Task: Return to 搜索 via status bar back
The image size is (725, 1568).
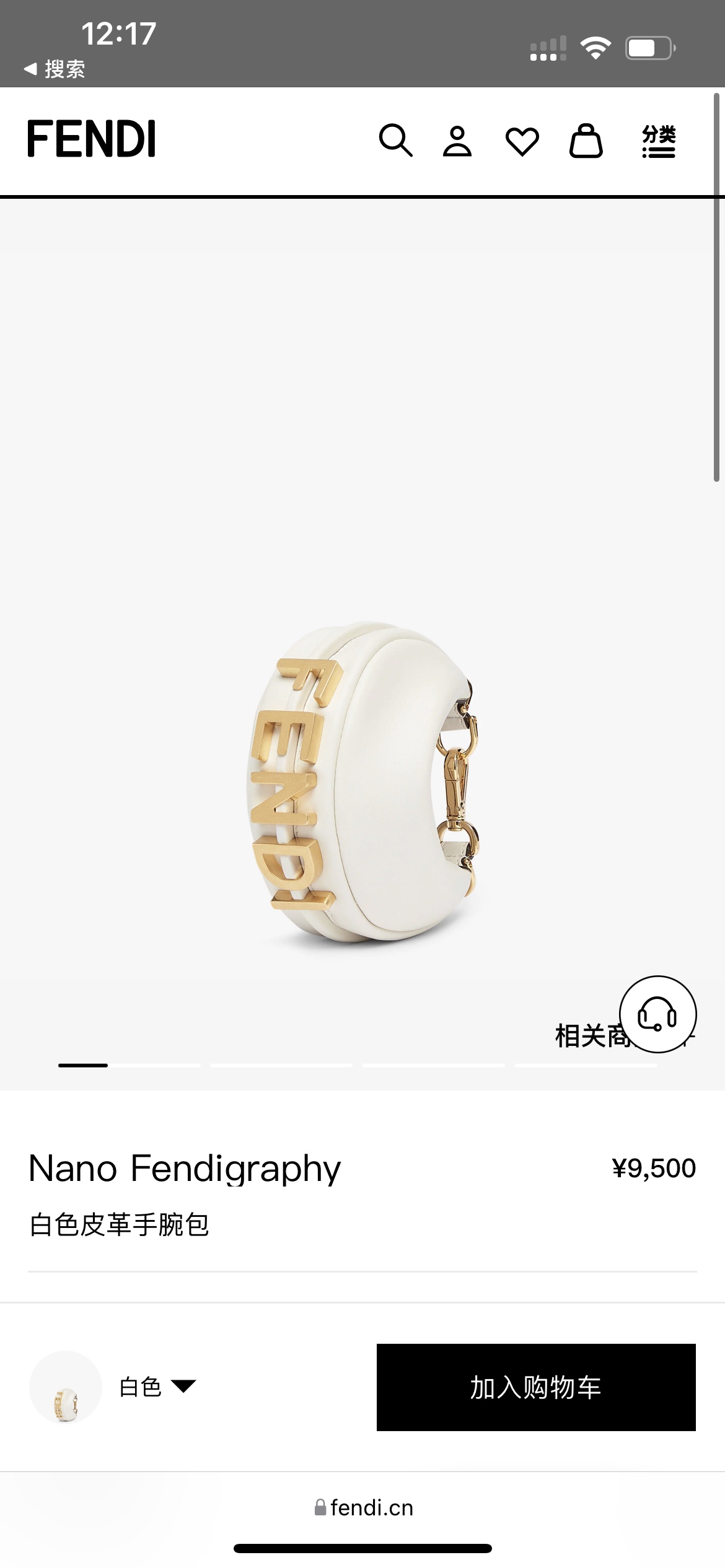Action: click(55, 69)
